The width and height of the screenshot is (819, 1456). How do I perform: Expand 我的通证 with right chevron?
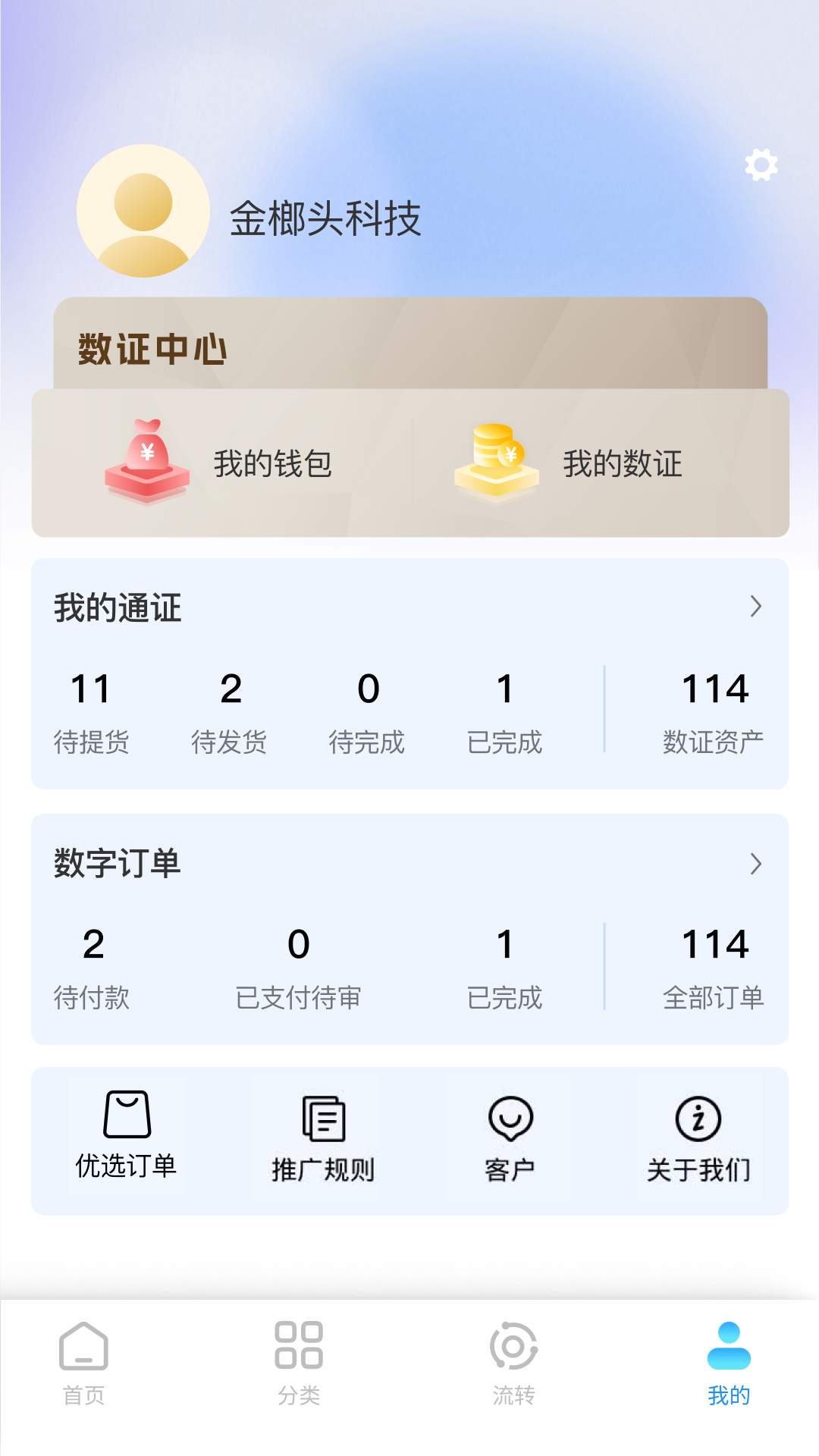pyautogui.click(x=756, y=606)
